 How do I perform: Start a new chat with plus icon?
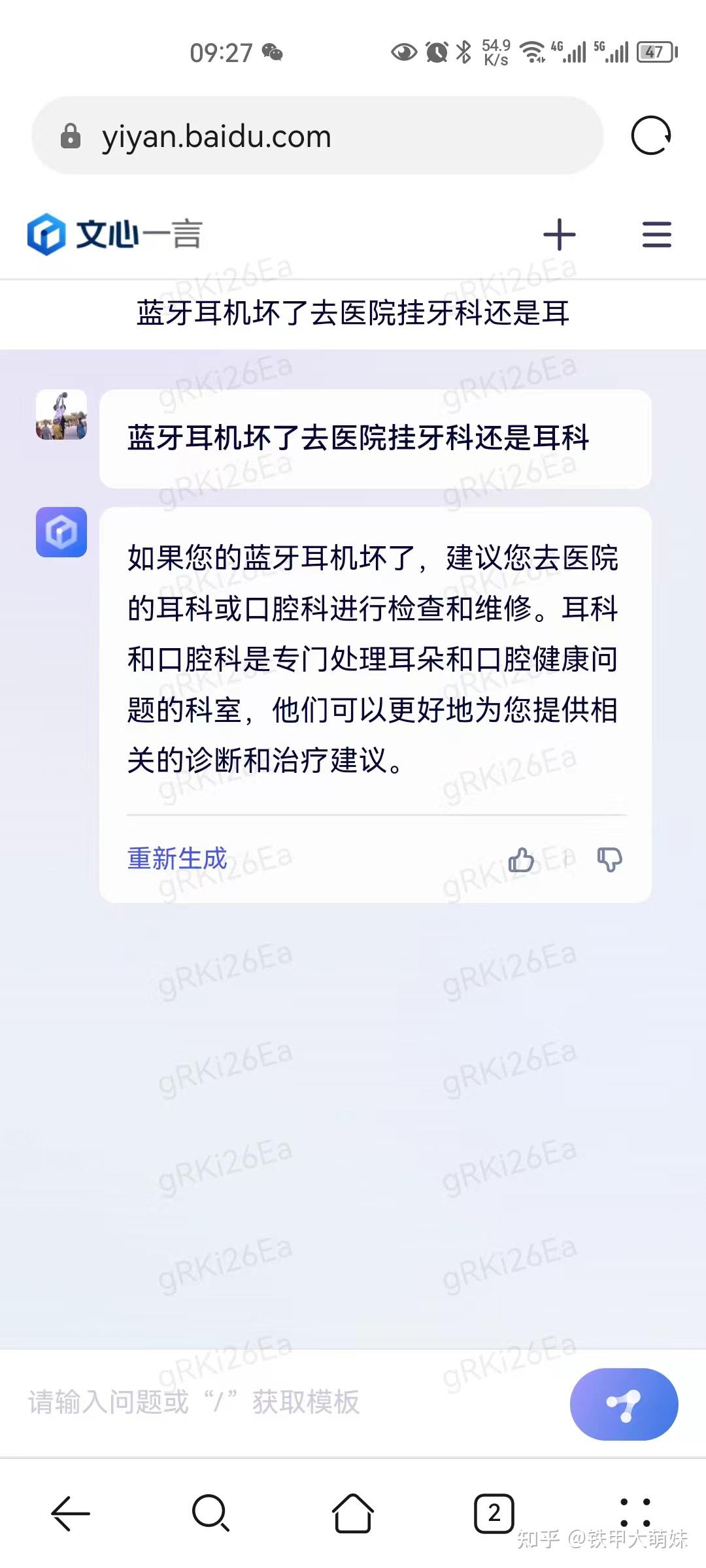(560, 235)
